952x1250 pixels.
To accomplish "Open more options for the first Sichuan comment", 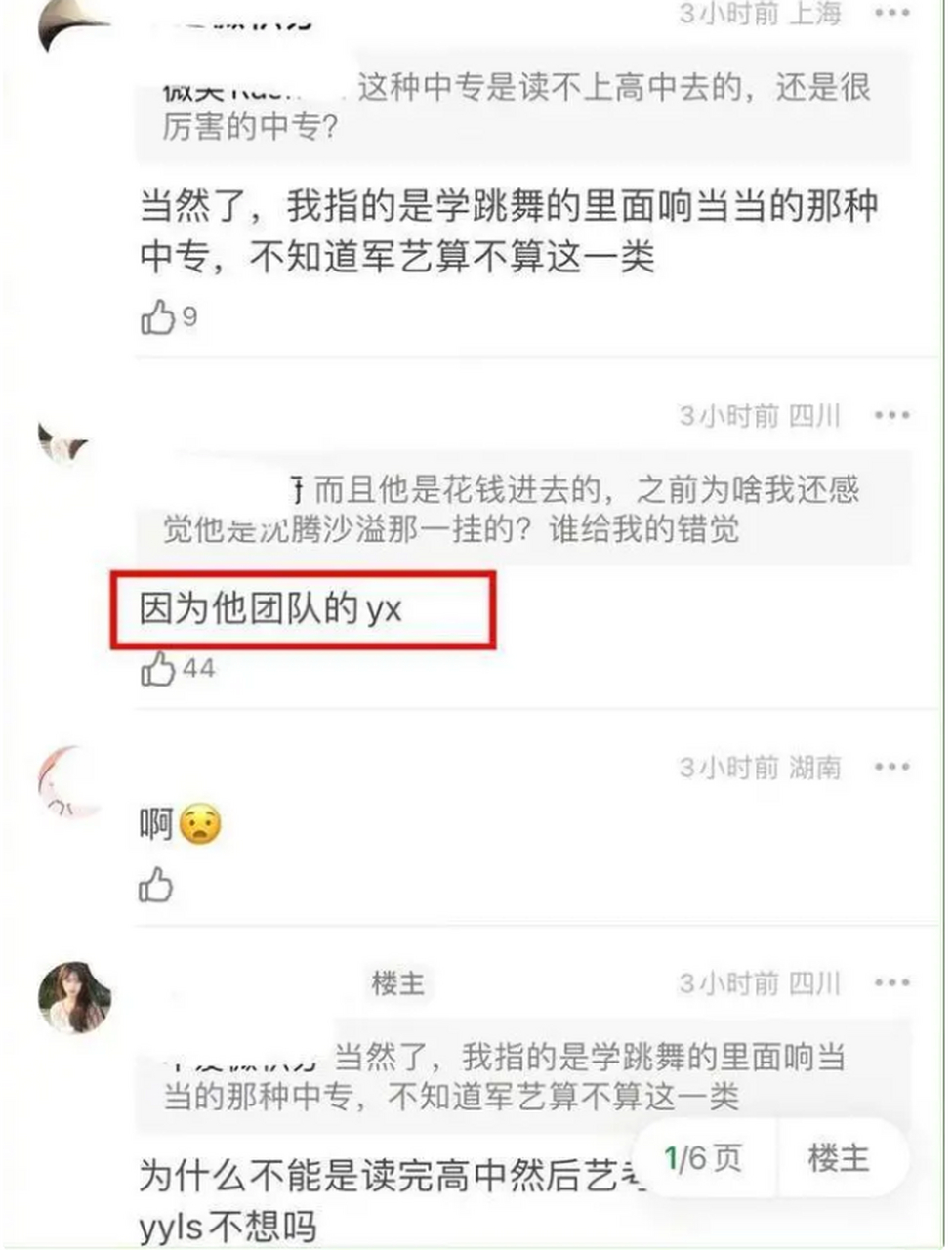I will [x=890, y=415].
